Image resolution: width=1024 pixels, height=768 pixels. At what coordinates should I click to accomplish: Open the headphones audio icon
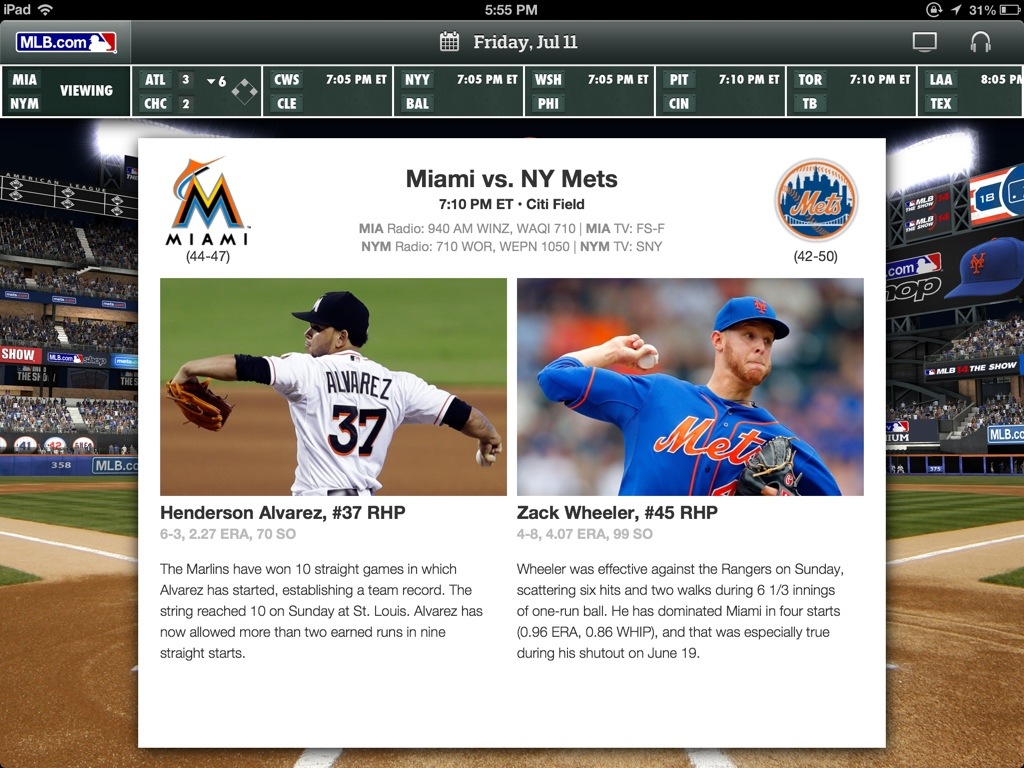[980, 42]
